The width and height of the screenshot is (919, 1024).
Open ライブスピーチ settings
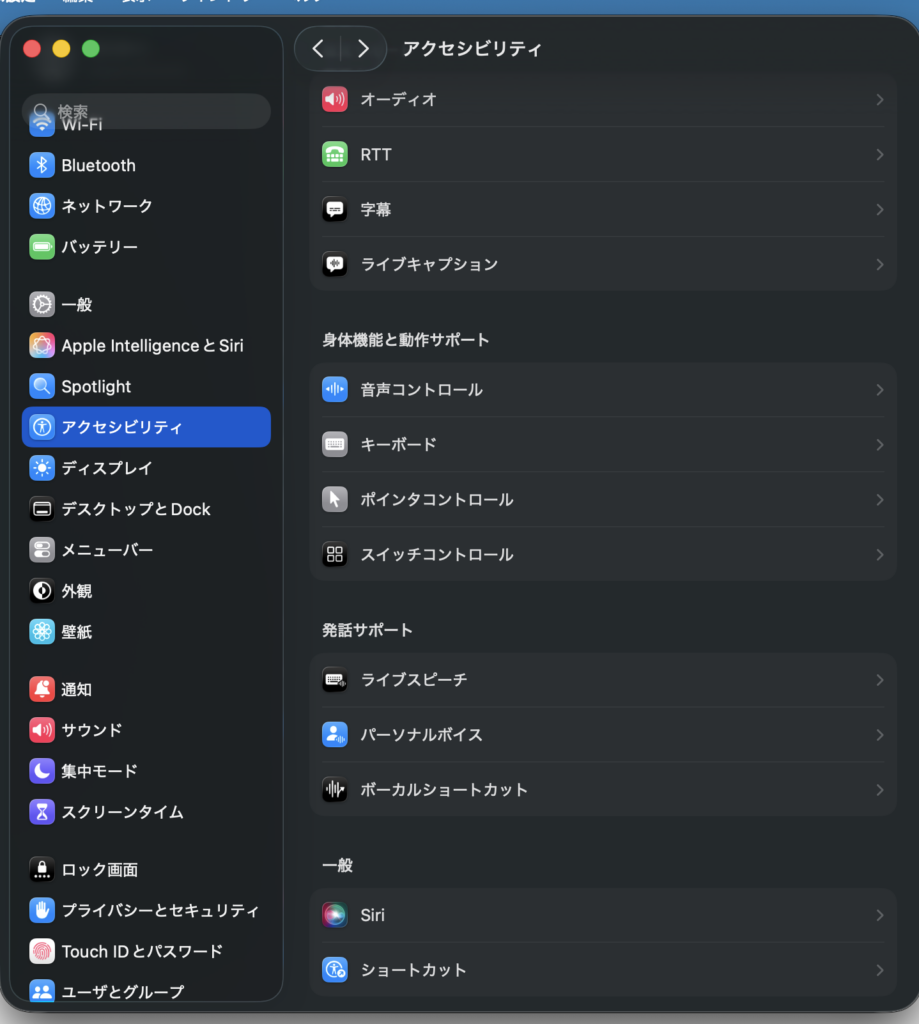[x=602, y=680]
